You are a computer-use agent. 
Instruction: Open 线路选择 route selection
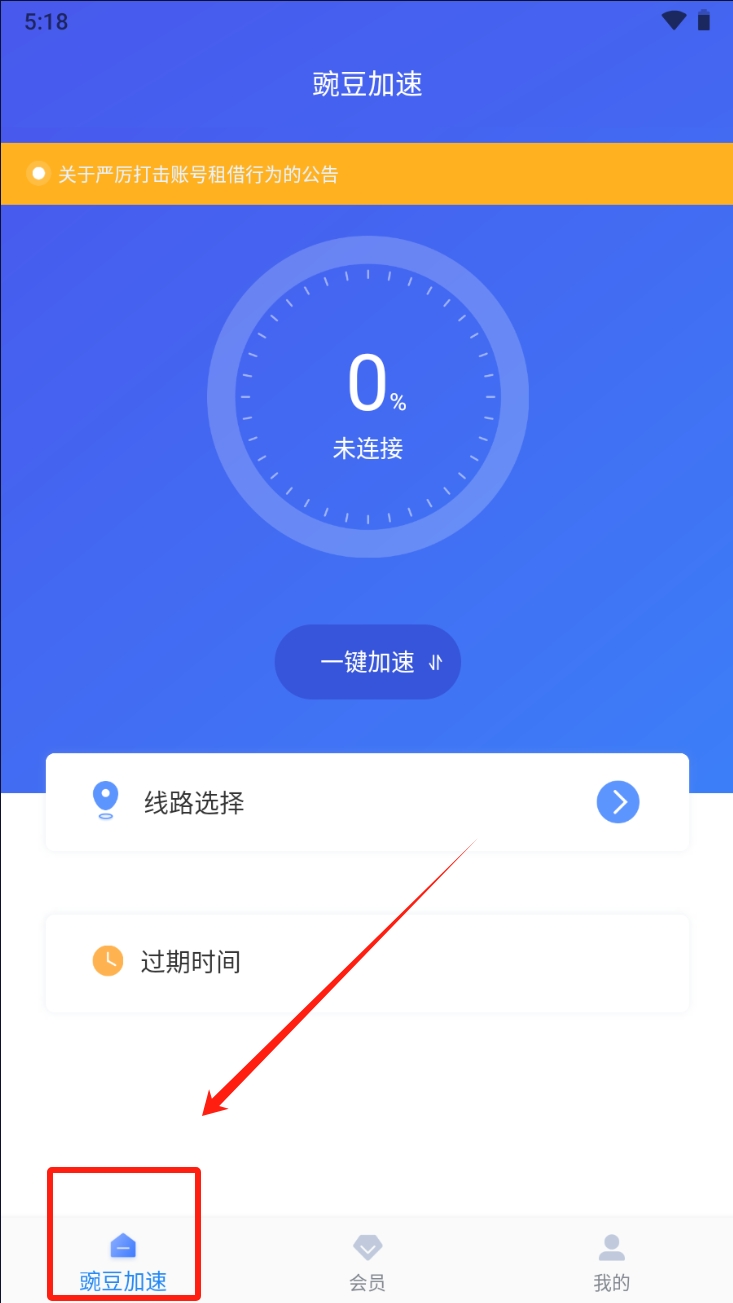pyautogui.click(x=366, y=802)
